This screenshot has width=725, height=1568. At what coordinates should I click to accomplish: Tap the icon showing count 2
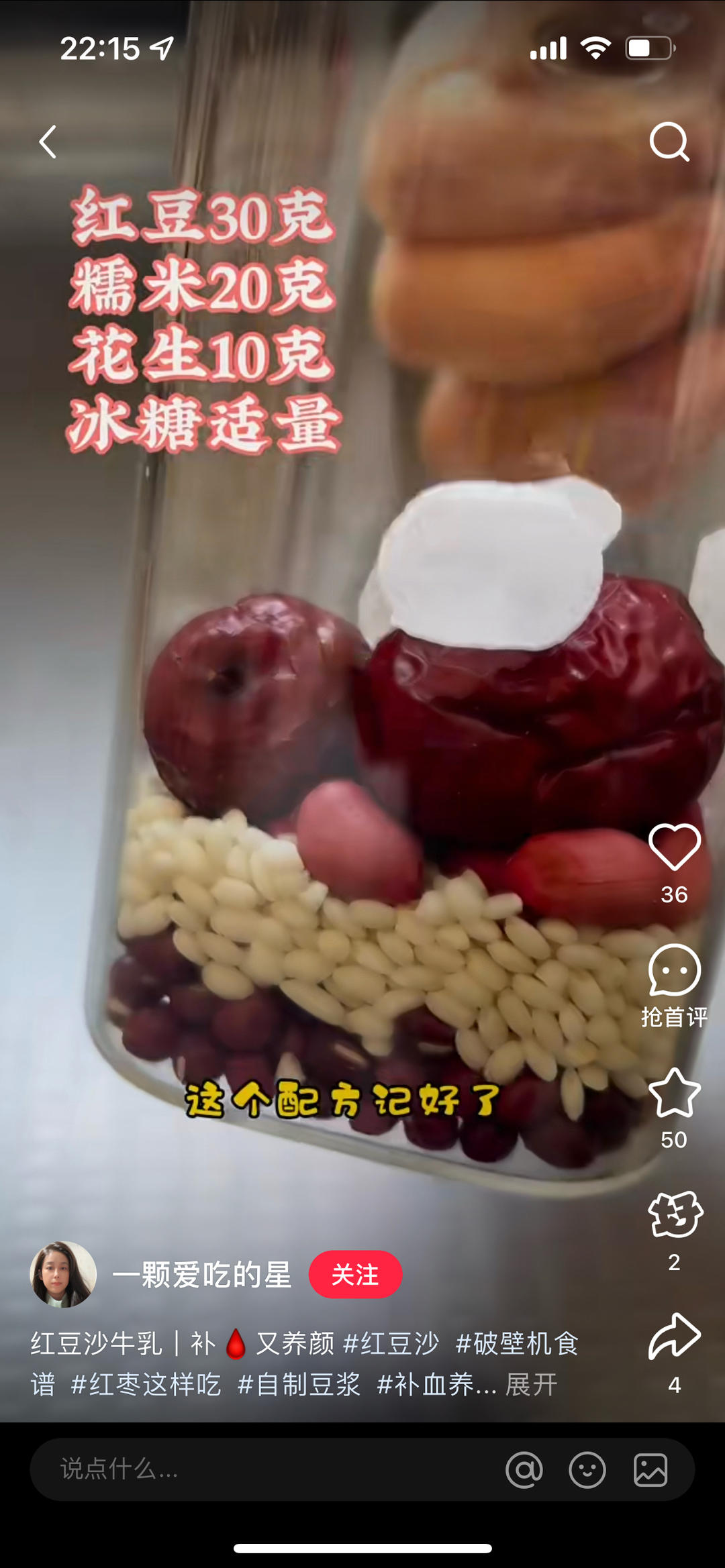[674, 1215]
